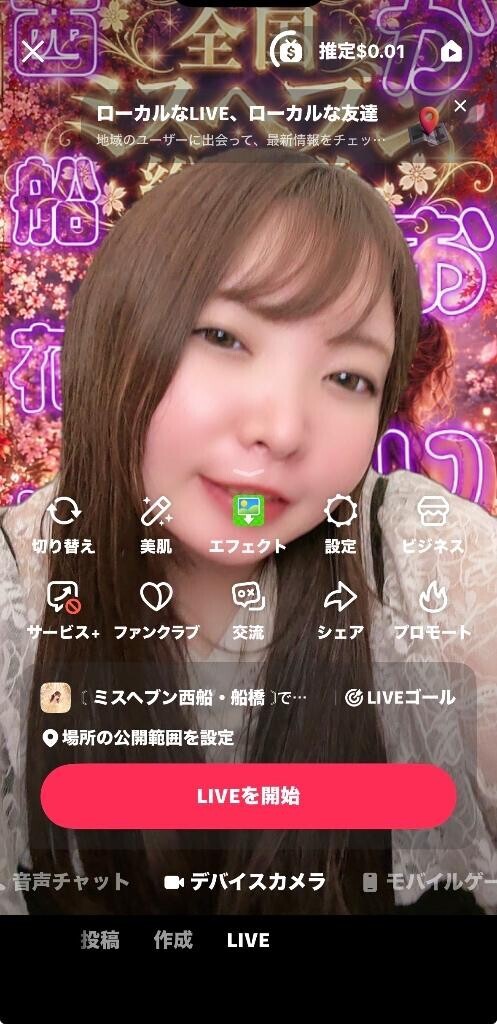
Task: Open 設定 LIVE settings
Action: (340, 524)
